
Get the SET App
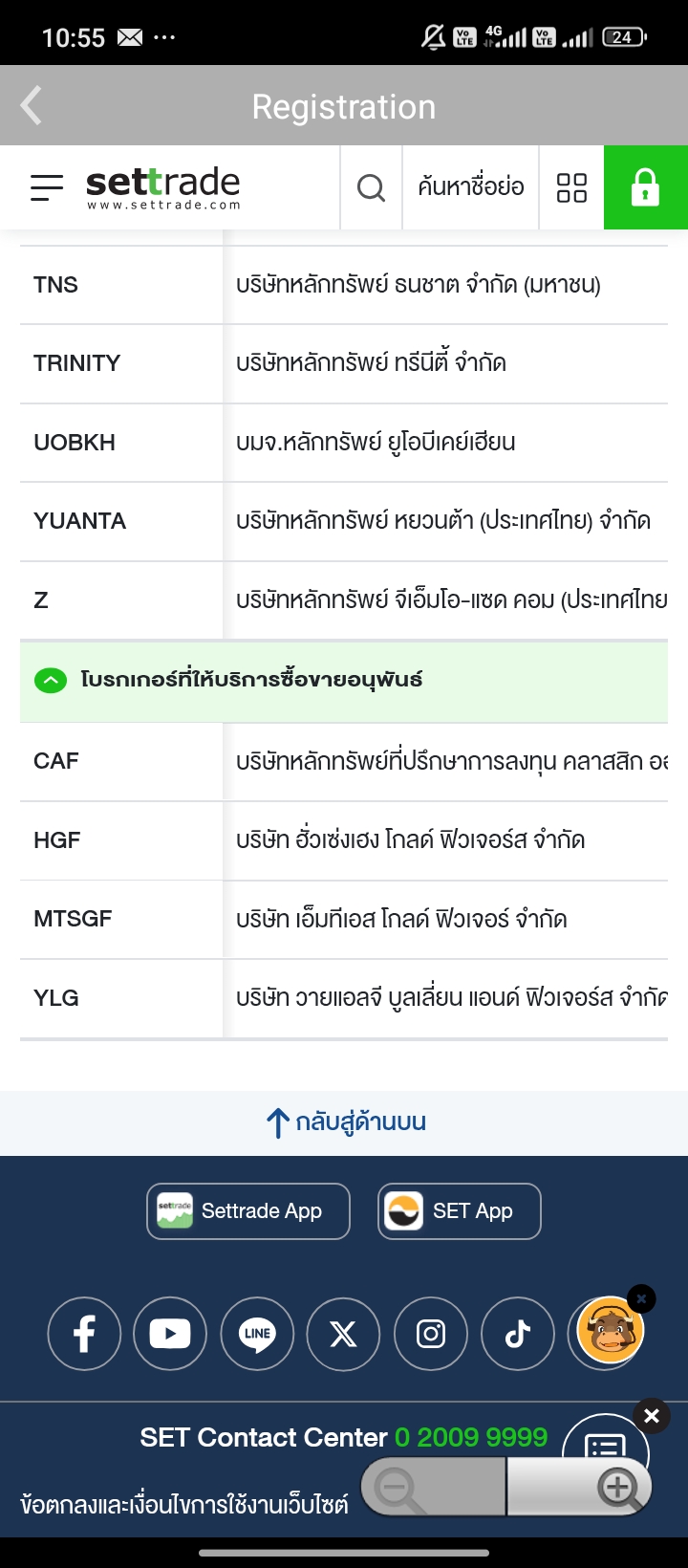pos(460,1211)
